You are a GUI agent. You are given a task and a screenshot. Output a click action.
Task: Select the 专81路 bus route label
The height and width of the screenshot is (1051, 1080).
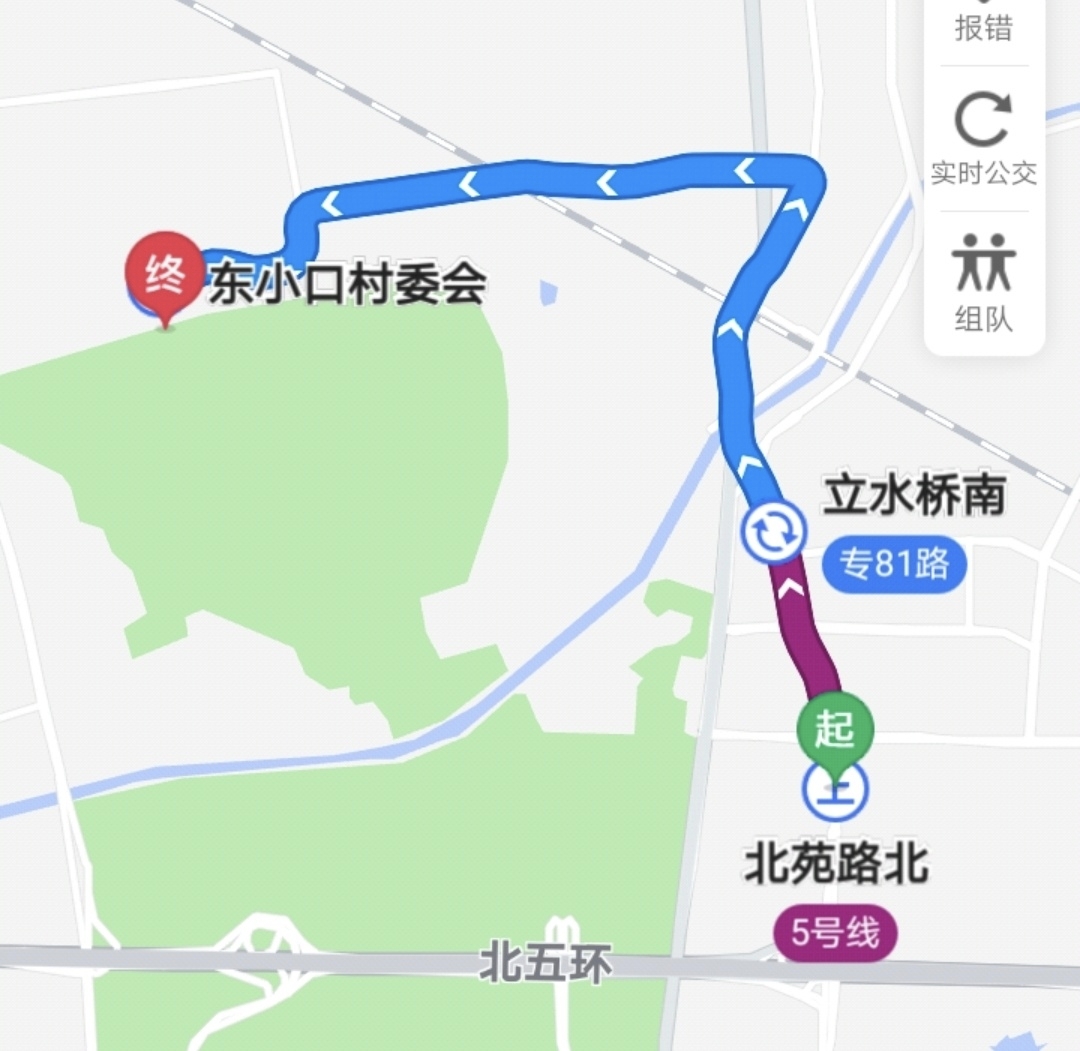click(894, 565)
